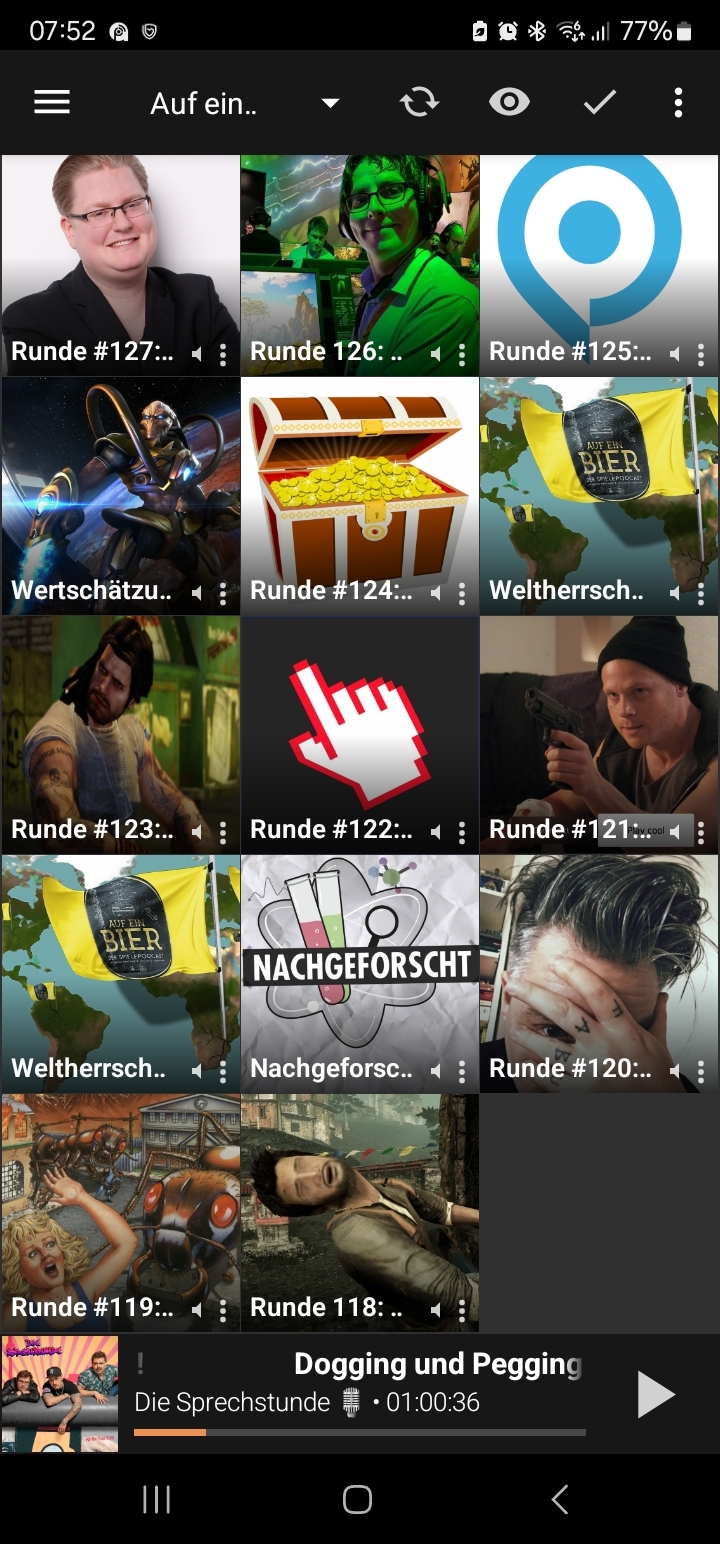
Task: Toggle the eye visibility filter
Action: [509, 102]
